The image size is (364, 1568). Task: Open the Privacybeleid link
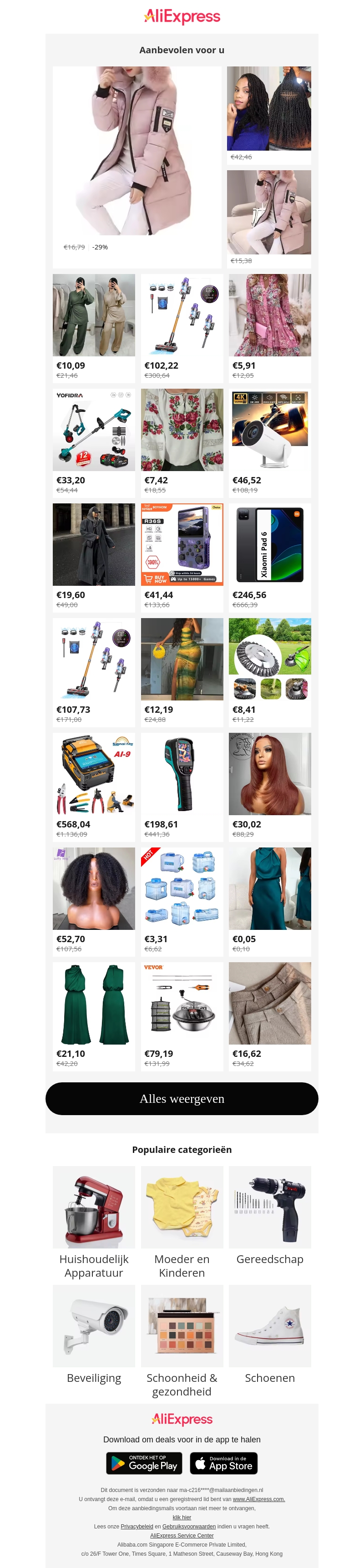coord(136,1527)
